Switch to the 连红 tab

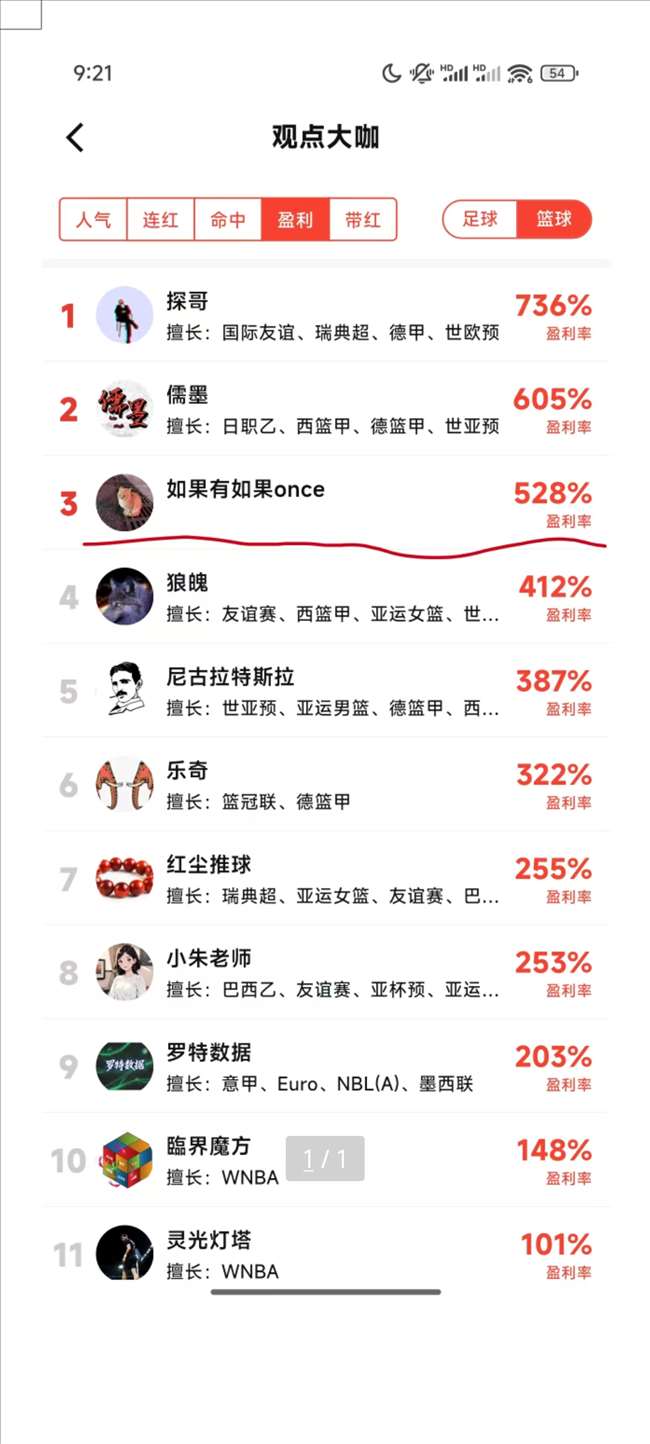(160, 220)
